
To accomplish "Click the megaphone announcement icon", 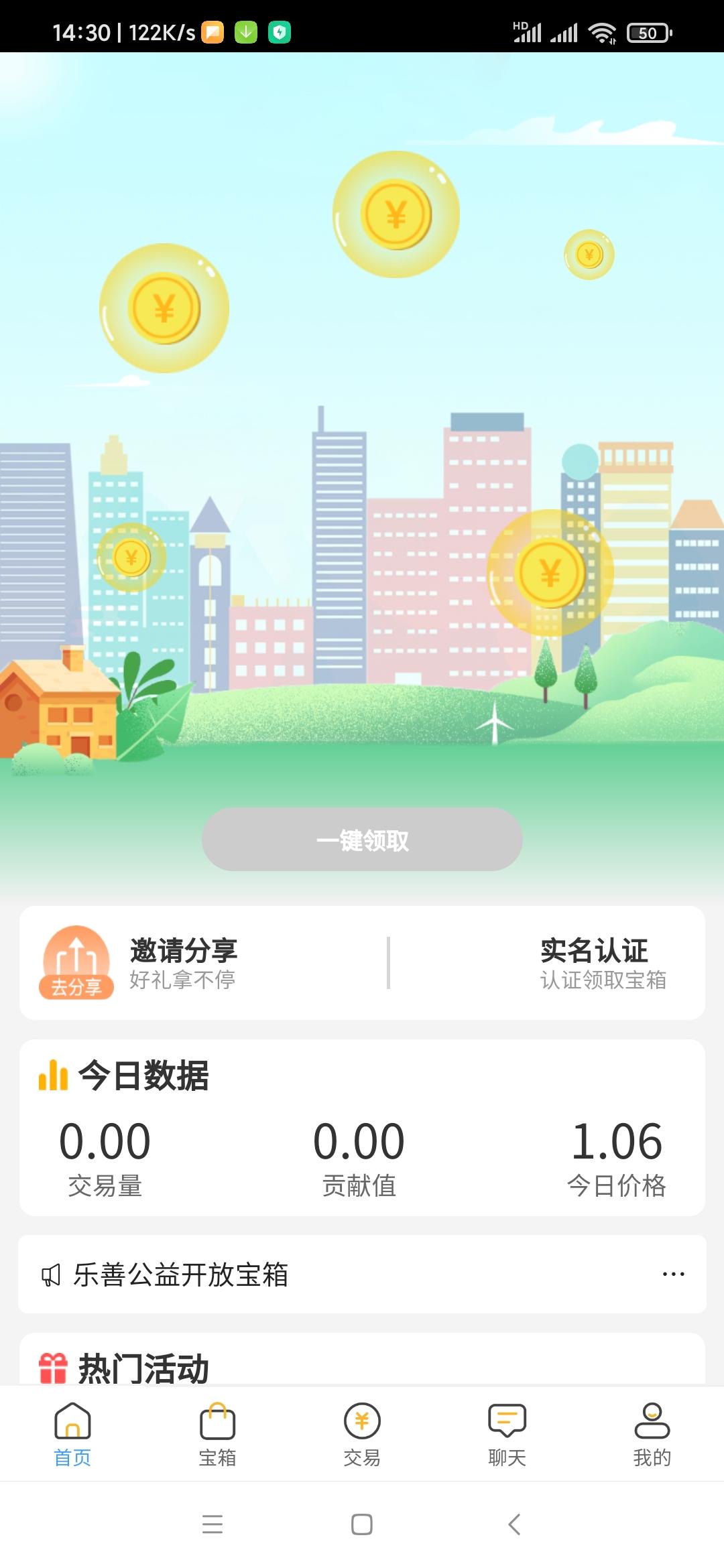I will click(51, 1274).
